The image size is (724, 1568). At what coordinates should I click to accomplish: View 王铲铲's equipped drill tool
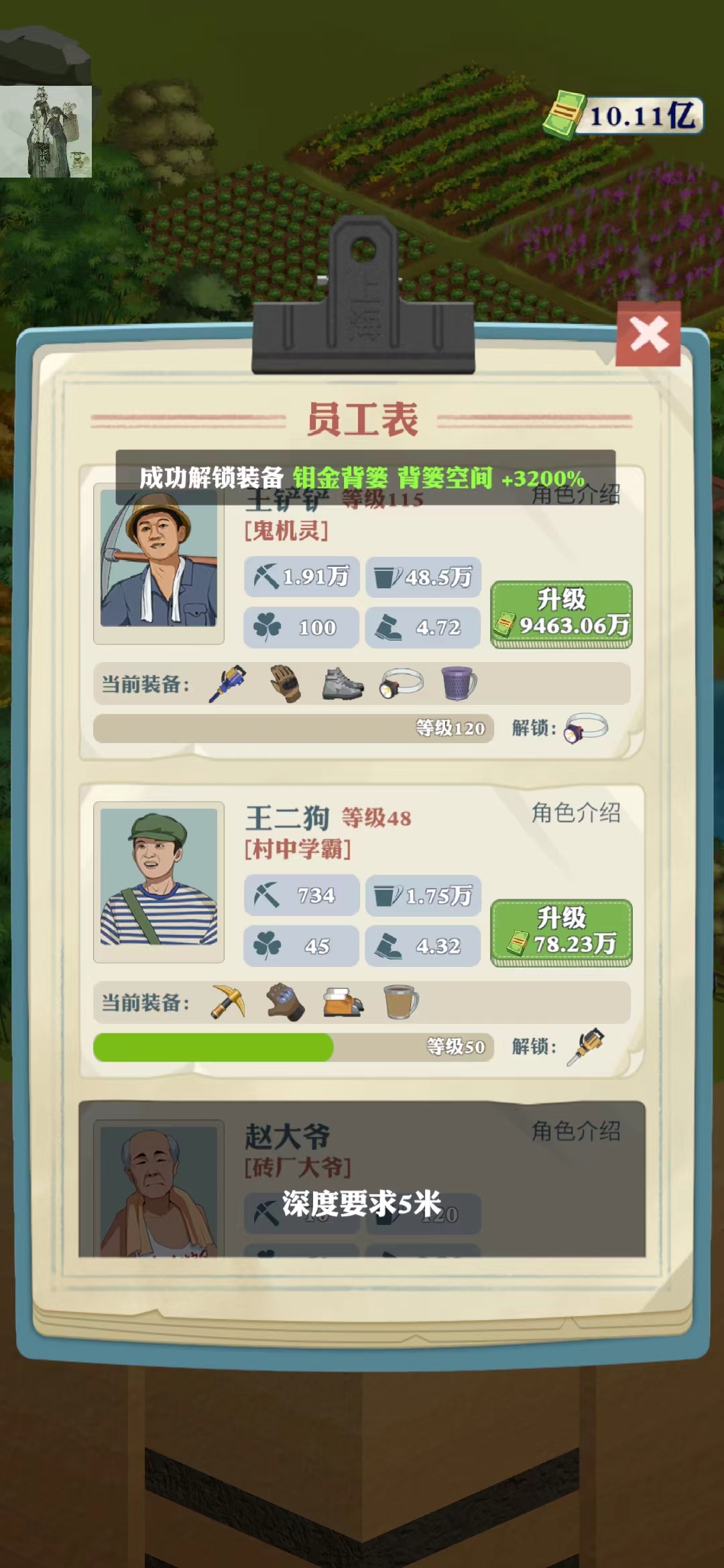tap(227, 683)
